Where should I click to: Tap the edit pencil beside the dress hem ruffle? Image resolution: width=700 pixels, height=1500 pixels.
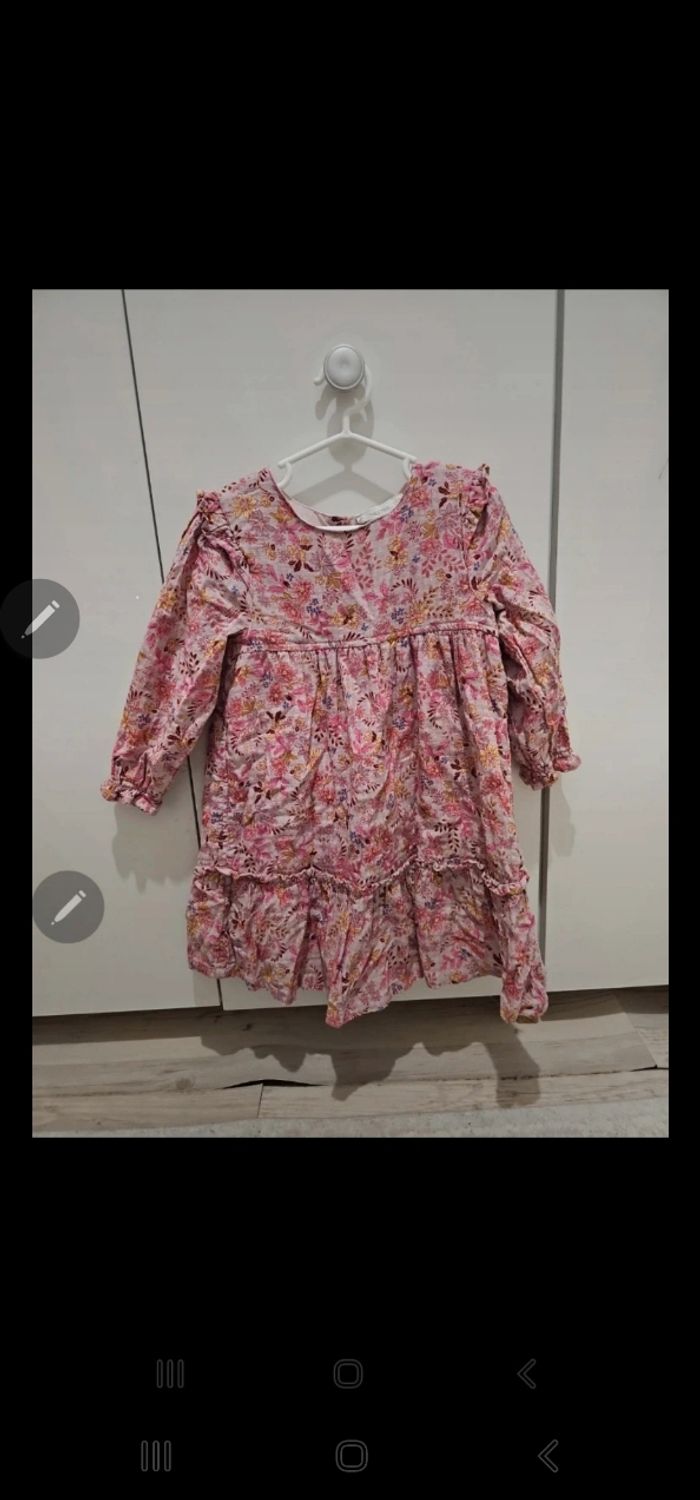[x=68, y=907]
